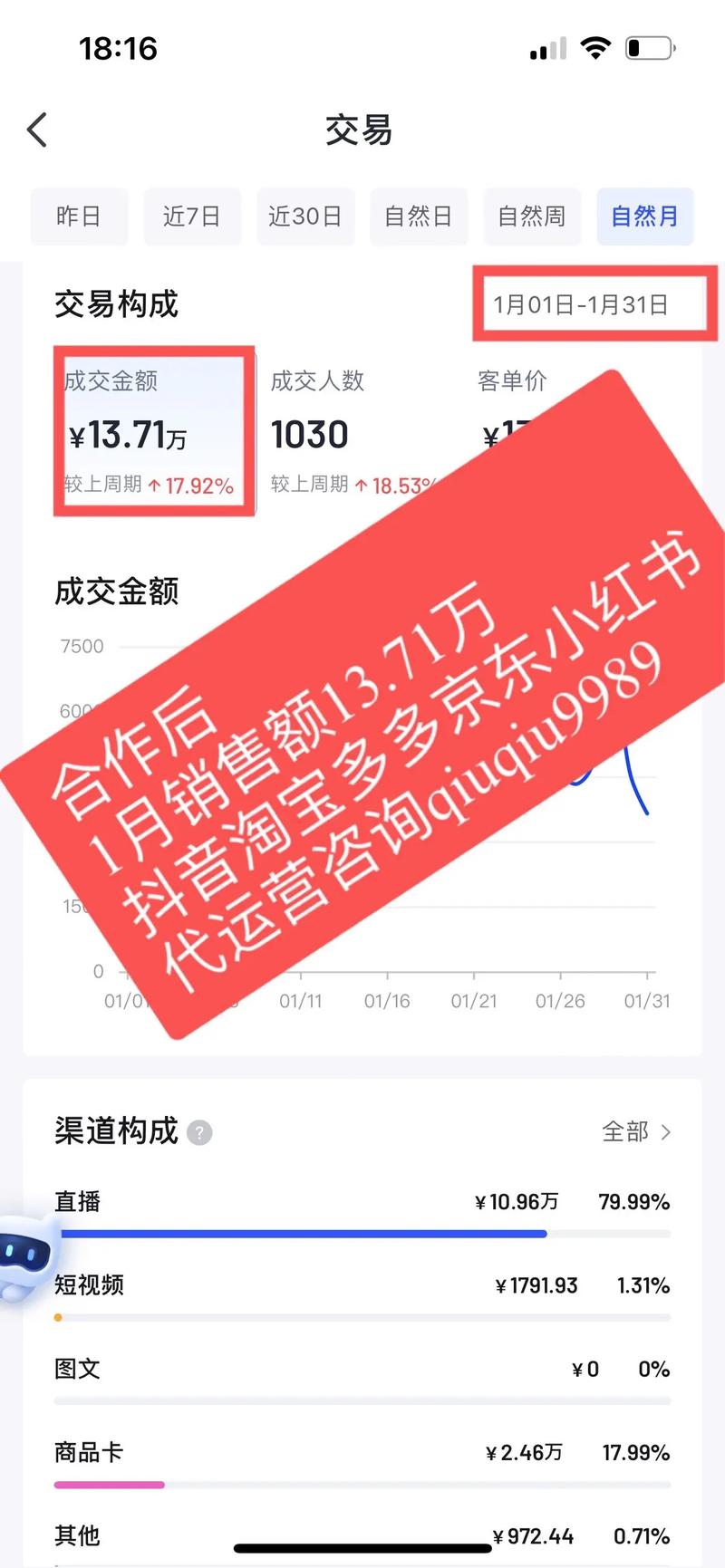The width and height of the screenshot is (725, 1568).
Task: Tap the 01/16 label on chart axis
Action: (x=387, y=1002)
